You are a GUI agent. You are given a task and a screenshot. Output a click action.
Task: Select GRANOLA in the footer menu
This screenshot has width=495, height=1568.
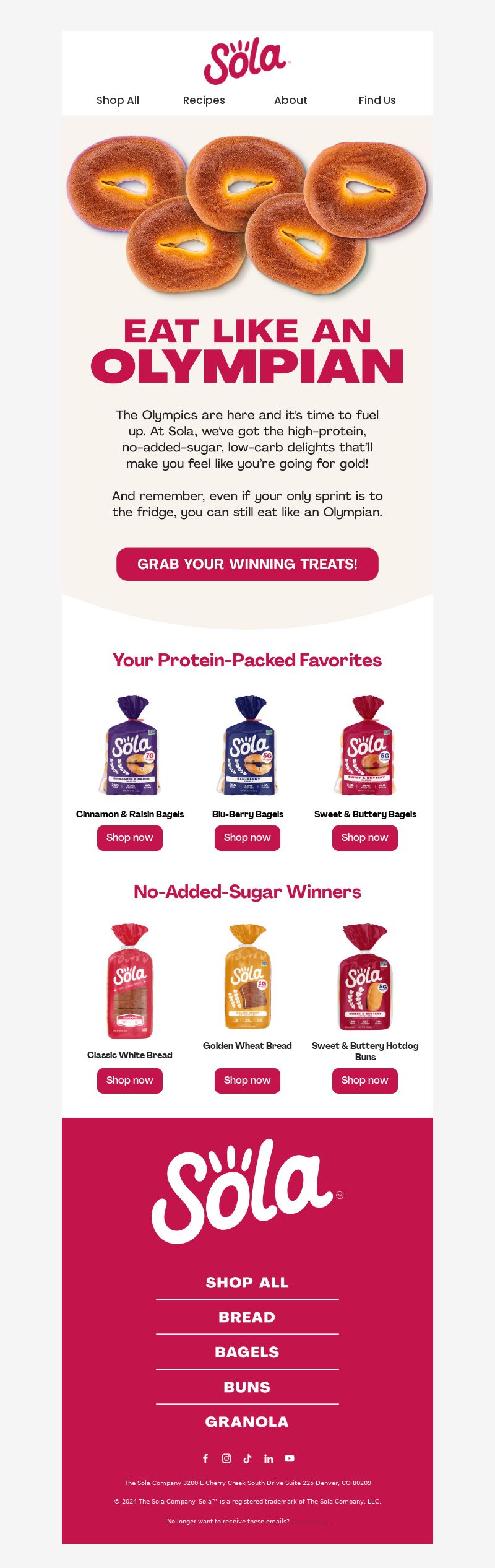247,1422
